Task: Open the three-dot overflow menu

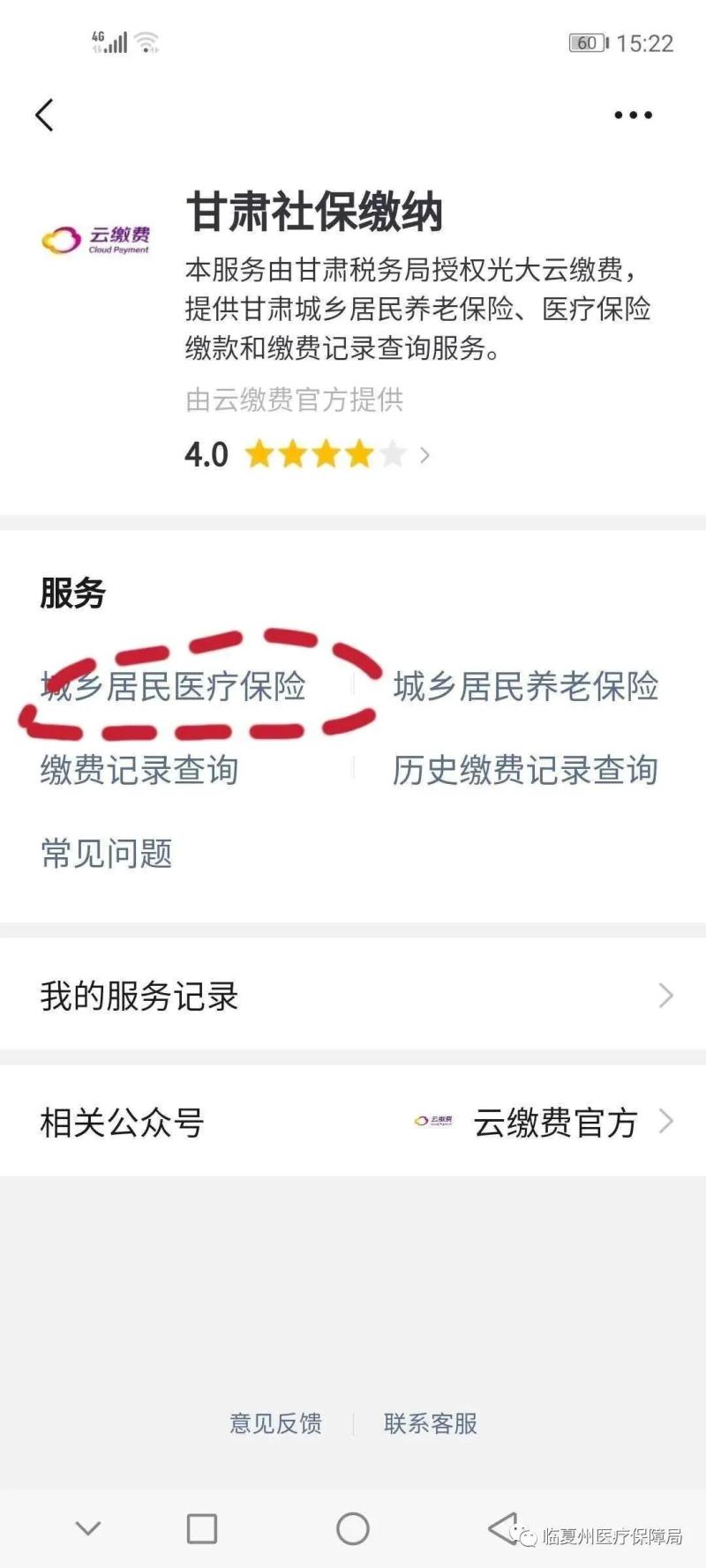Action: 633,115
